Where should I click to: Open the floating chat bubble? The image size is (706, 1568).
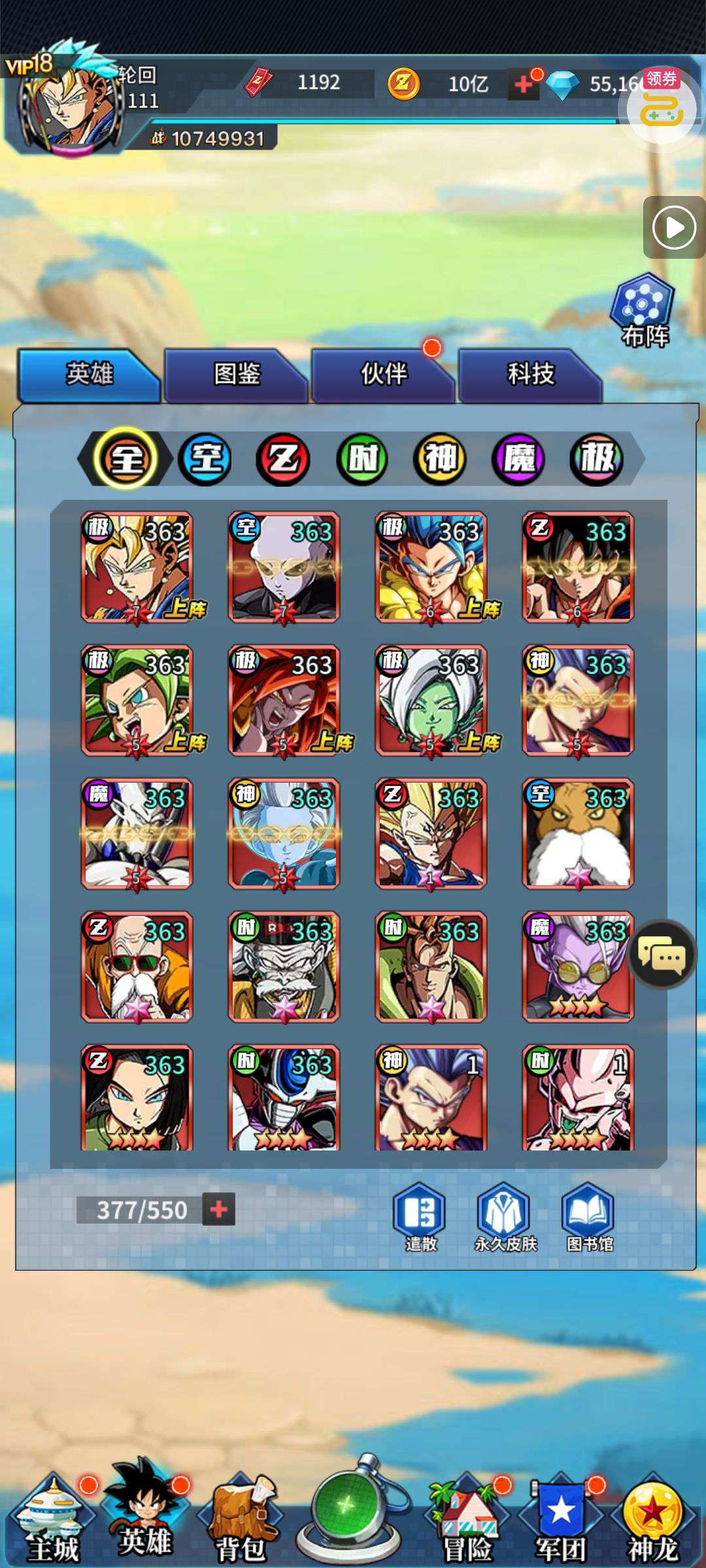coord(662,955)
